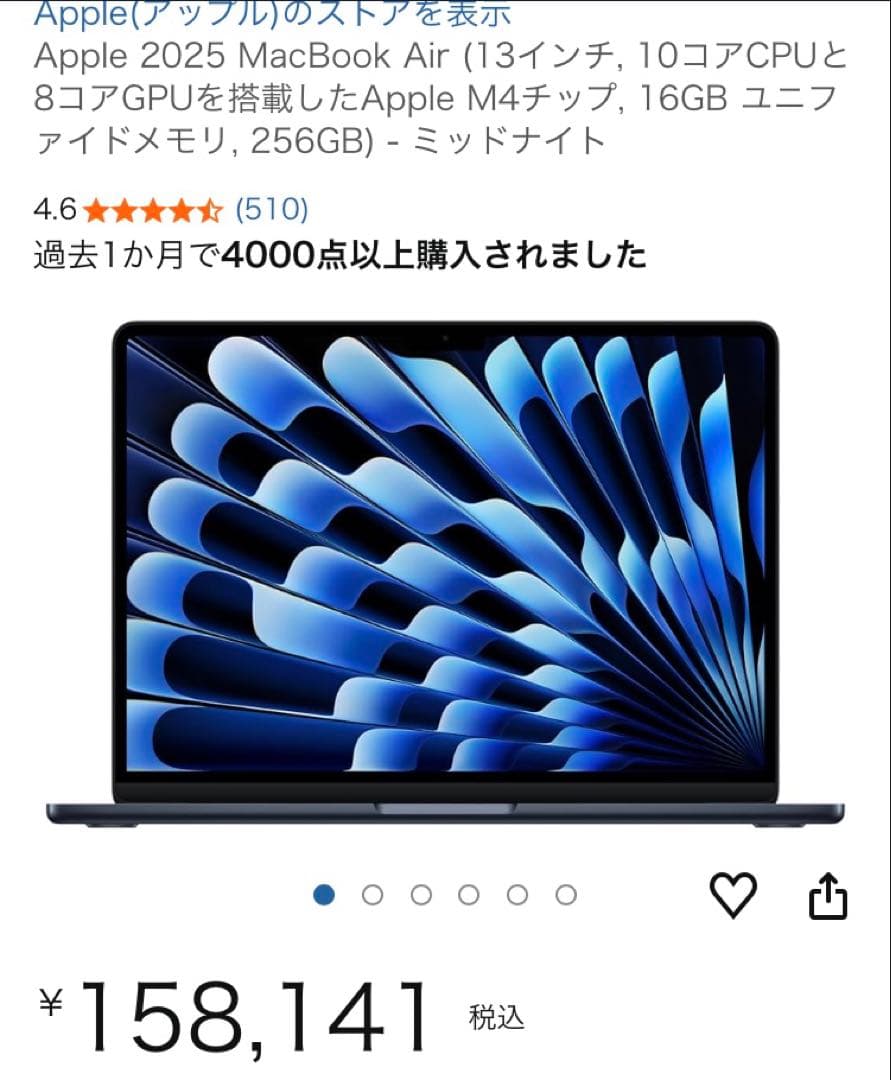
Task: Add MacBook Air to wish list
Action: coord(733,894)
